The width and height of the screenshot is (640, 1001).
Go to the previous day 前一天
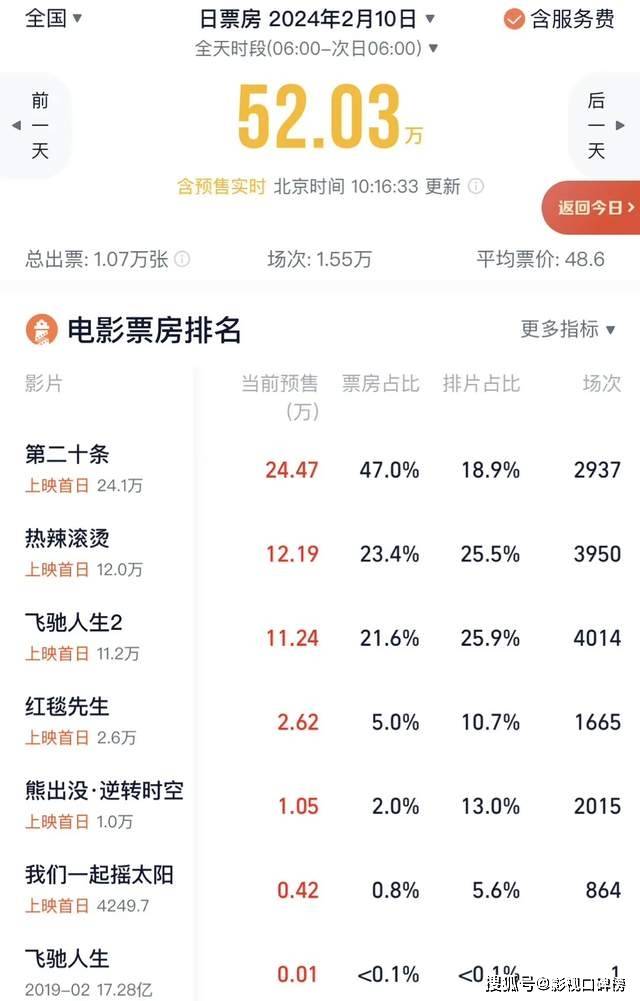(39, 126)
